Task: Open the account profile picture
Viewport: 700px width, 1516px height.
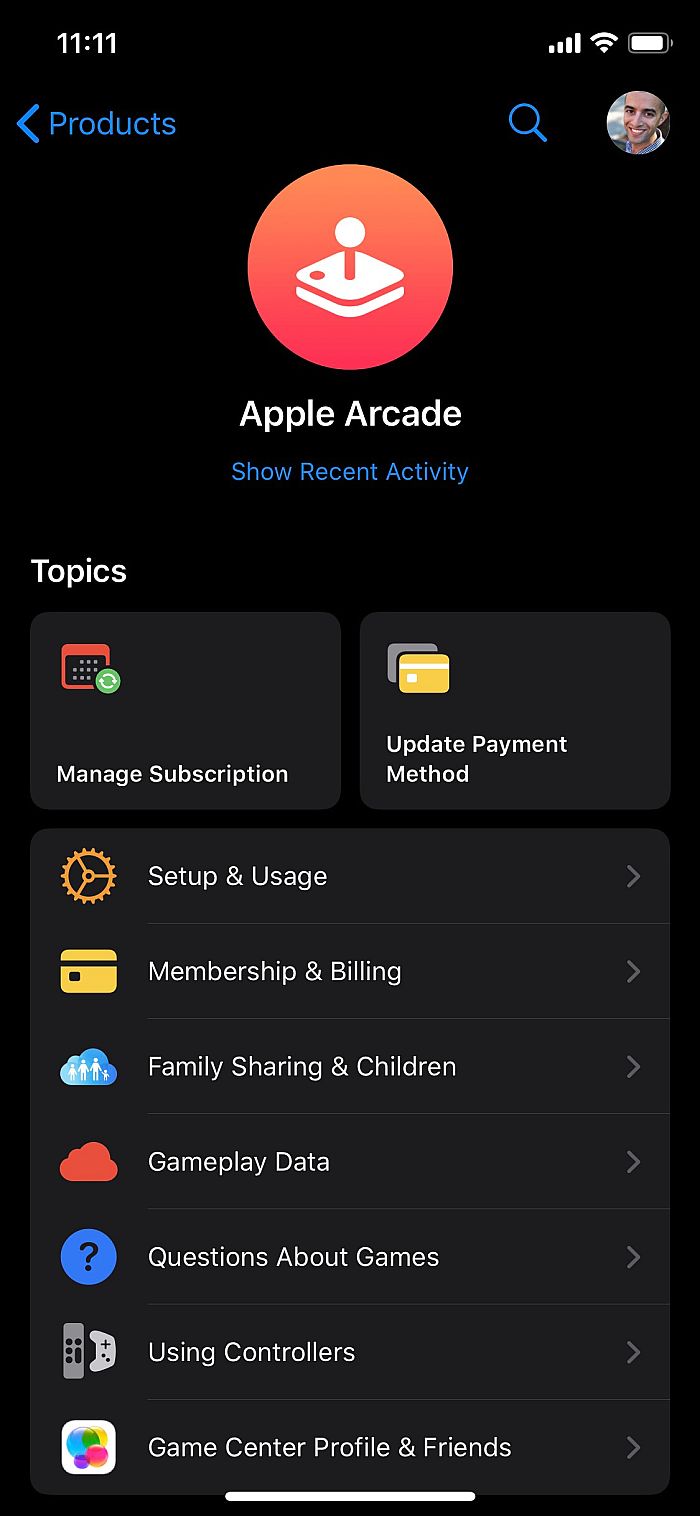Action: tap(637, 123)
